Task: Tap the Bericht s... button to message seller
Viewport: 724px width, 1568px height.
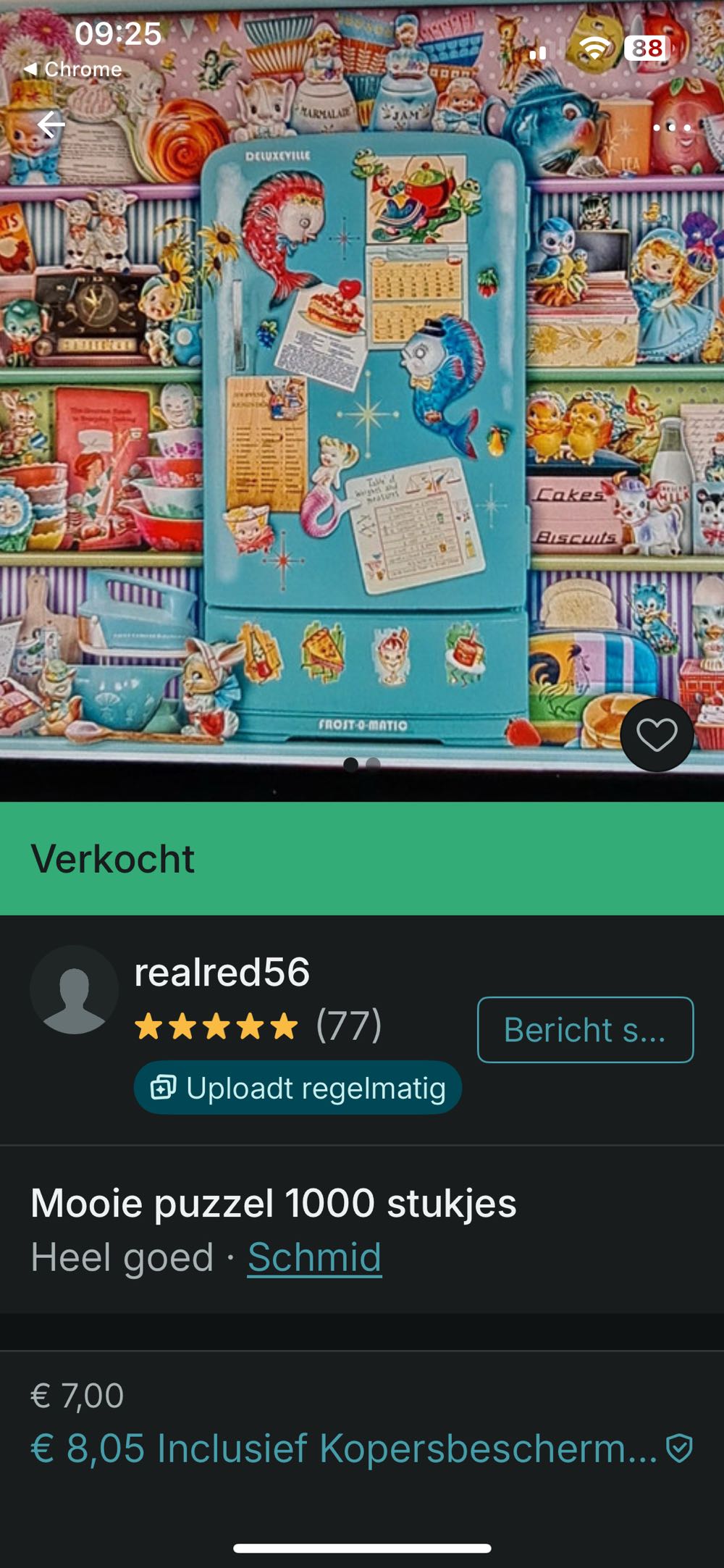Action: pyautogui.click(x=585, y=1030)
